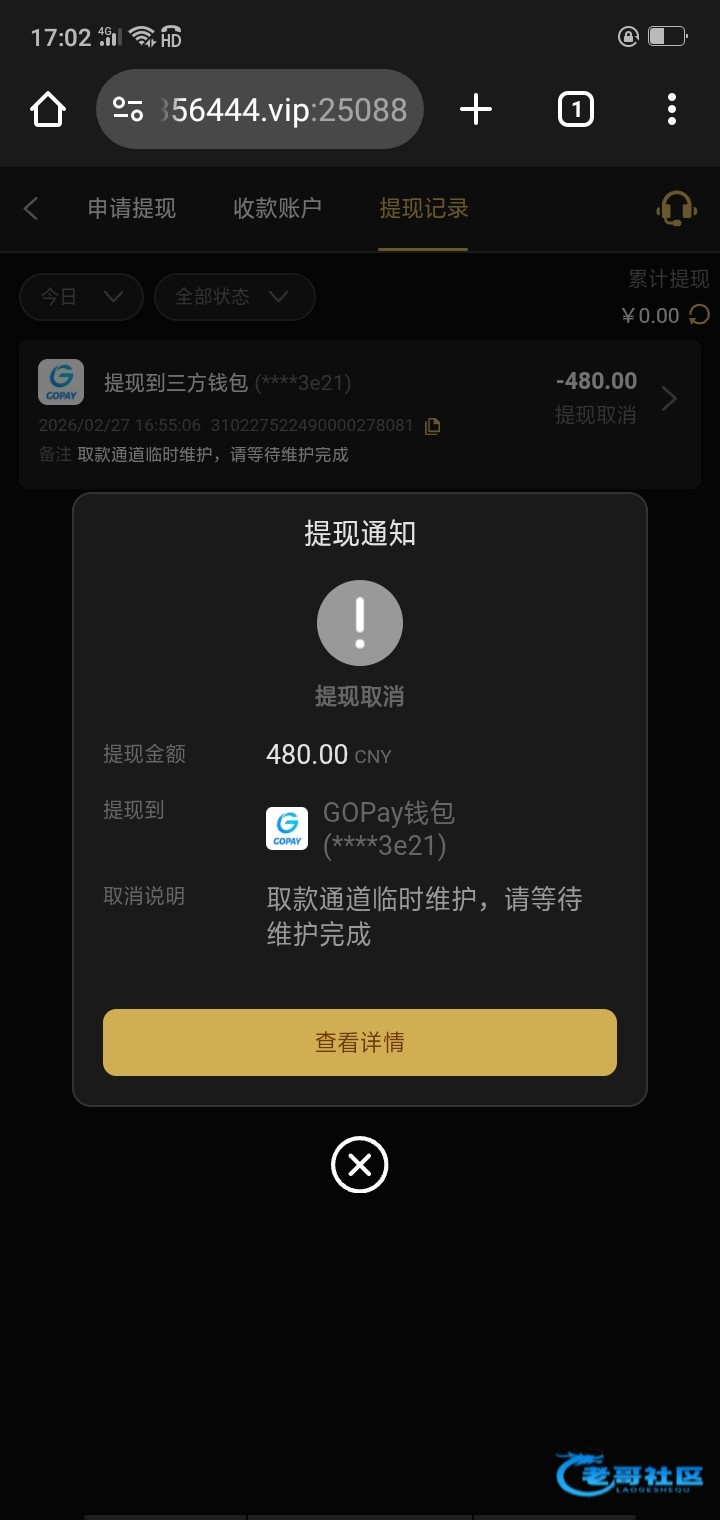Tap the browser address bar
The image size is (720, 1520).
point(260,109)
